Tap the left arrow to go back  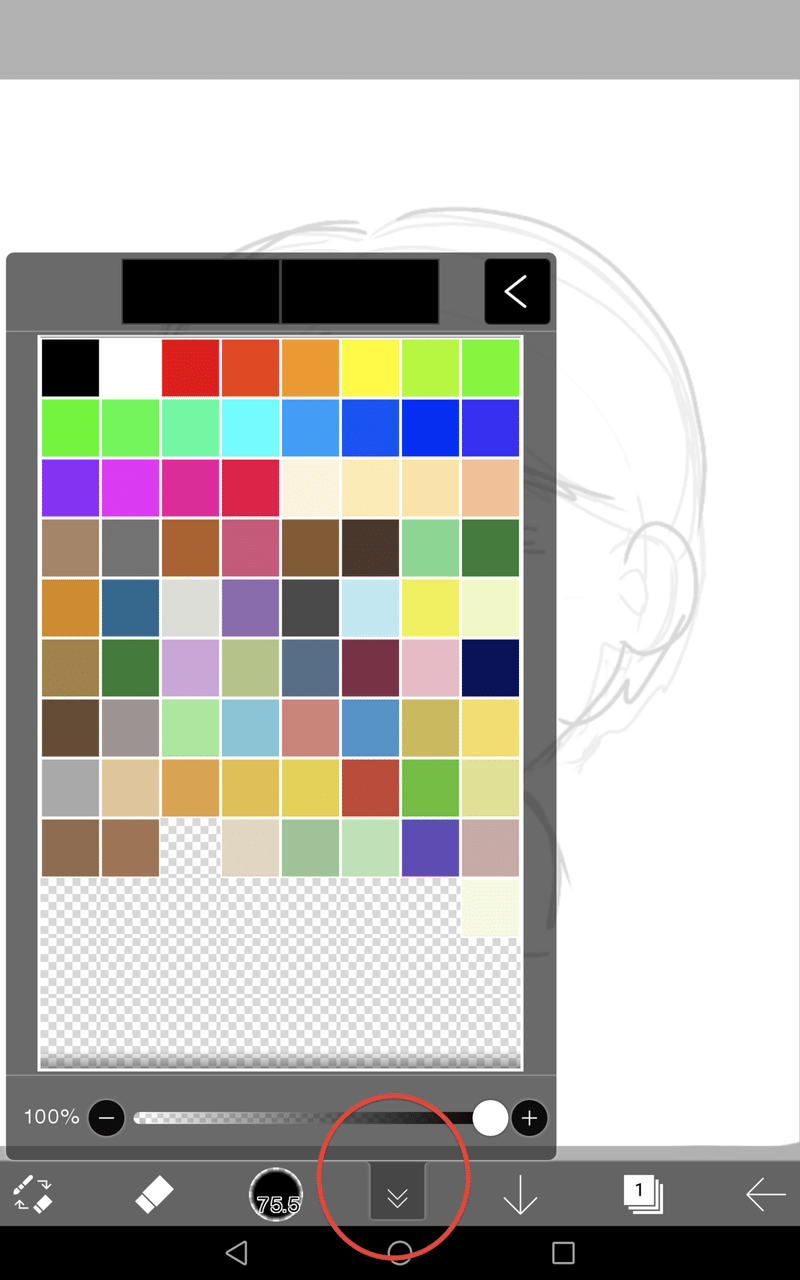765,1194
